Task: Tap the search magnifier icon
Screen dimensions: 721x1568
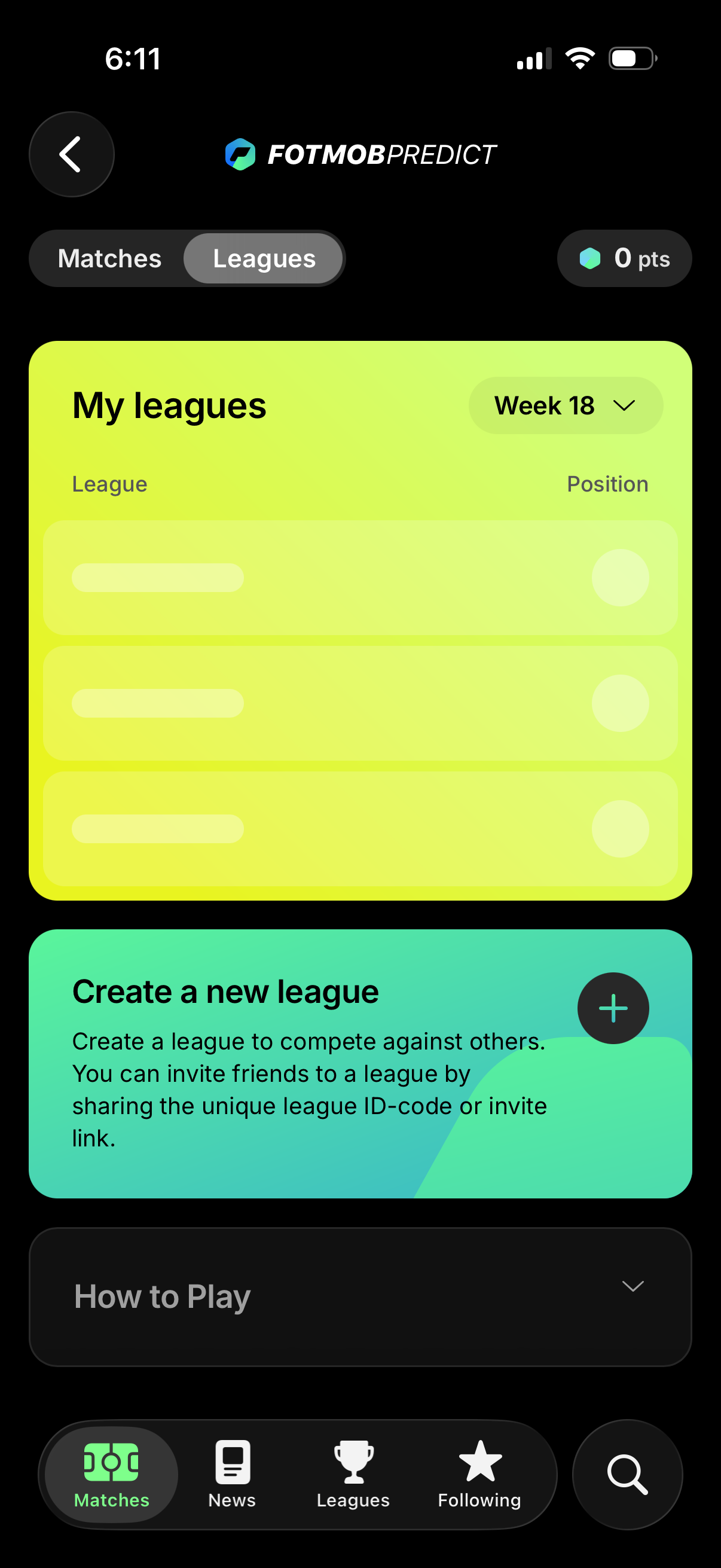Action: tap(627, 1473)
